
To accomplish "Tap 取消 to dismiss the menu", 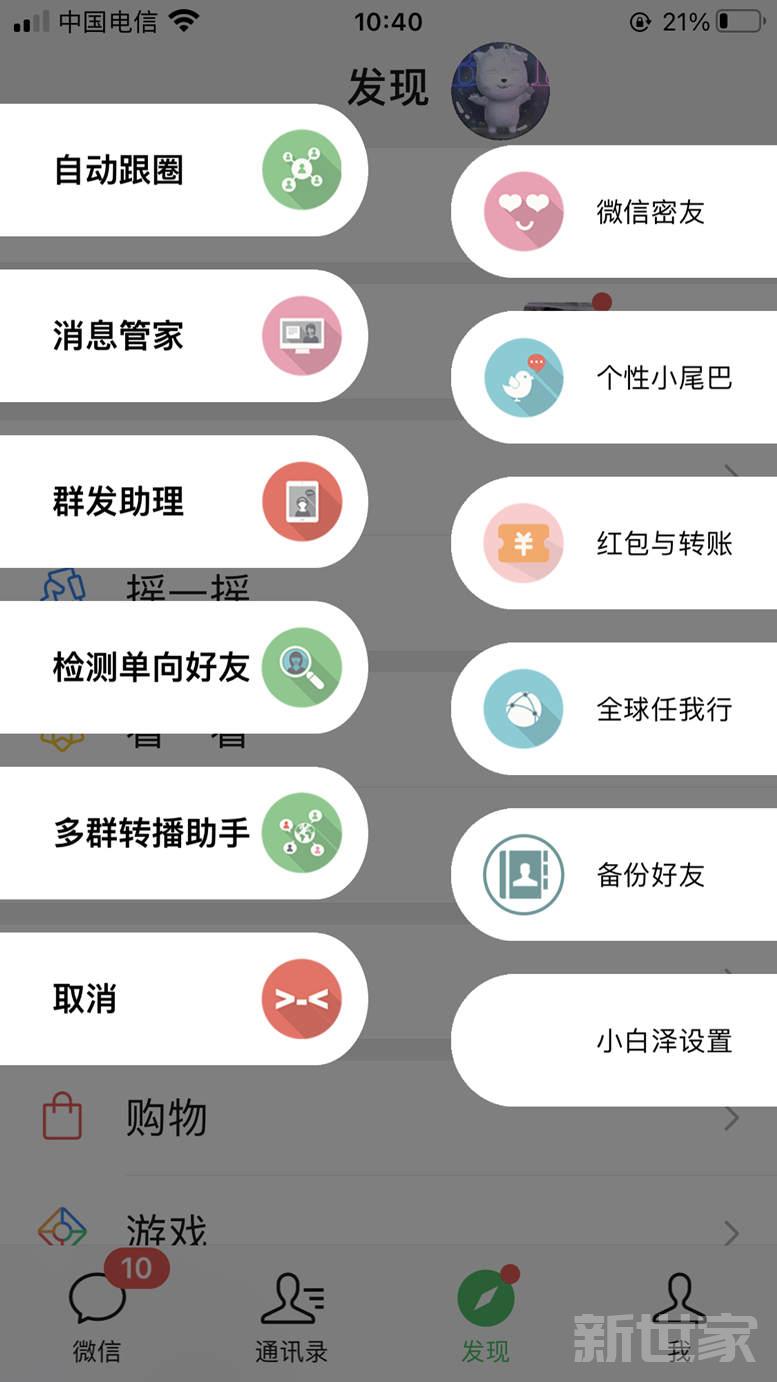I will coord(183,999).
